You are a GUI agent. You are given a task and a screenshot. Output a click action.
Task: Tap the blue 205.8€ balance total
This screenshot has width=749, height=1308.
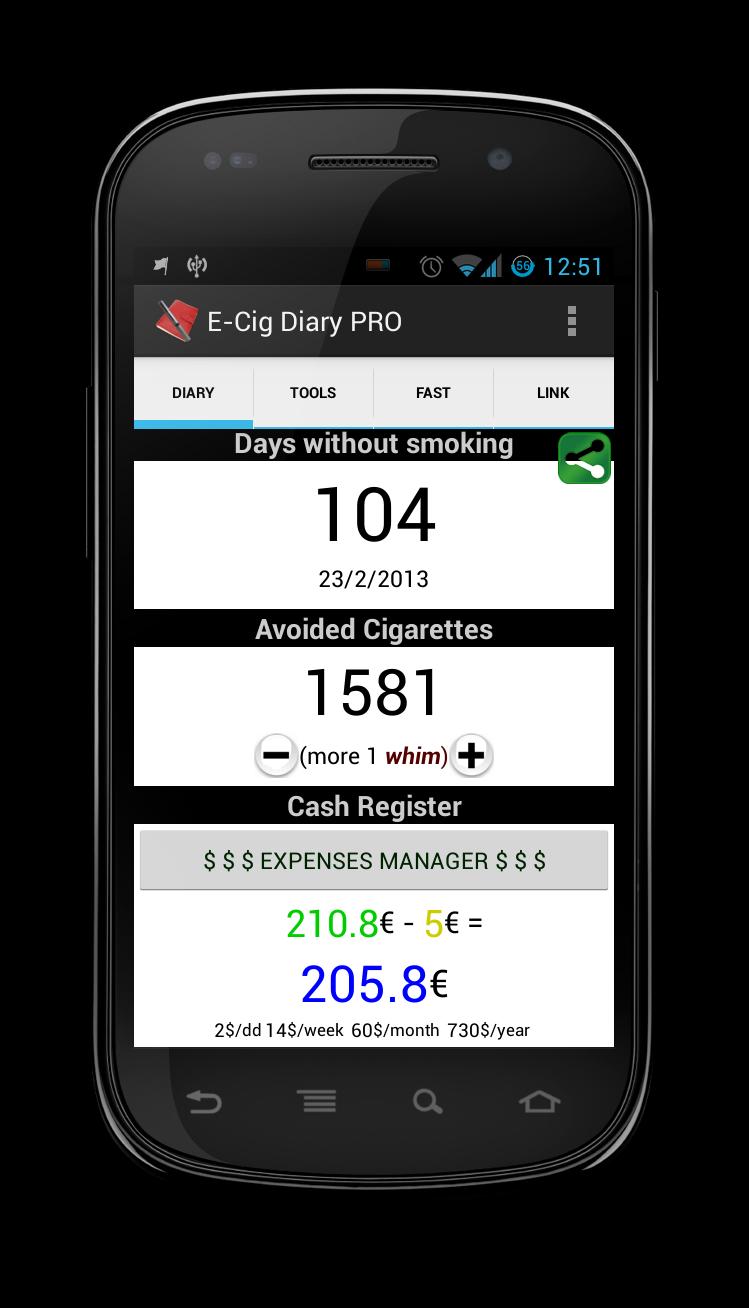tap(374, 984)
